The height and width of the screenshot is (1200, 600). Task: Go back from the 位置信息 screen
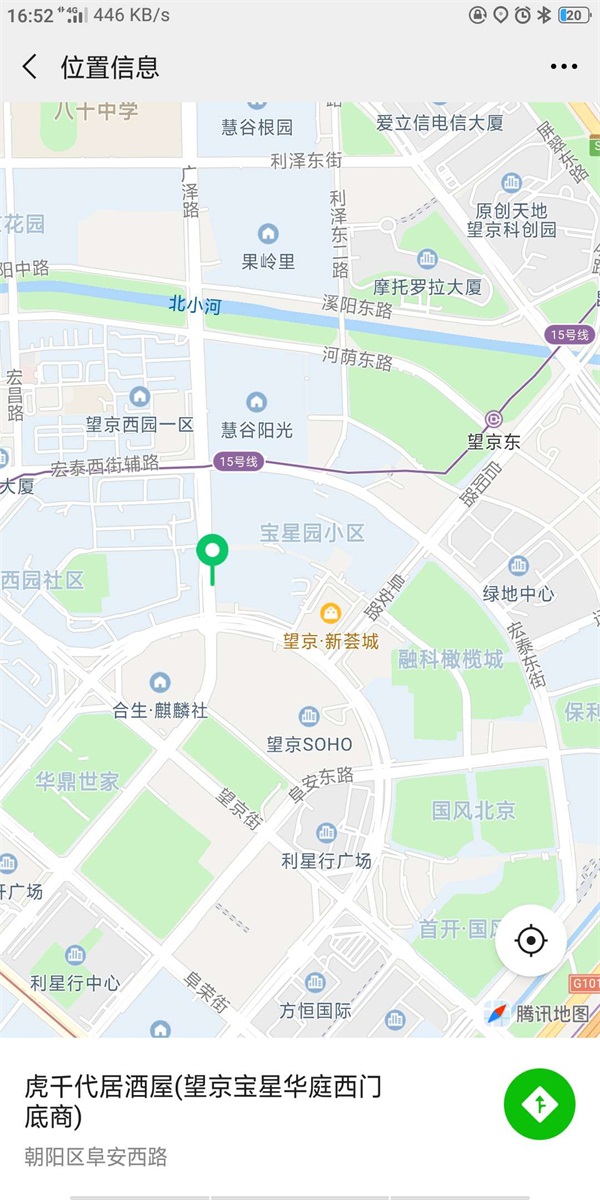[30, 67]
